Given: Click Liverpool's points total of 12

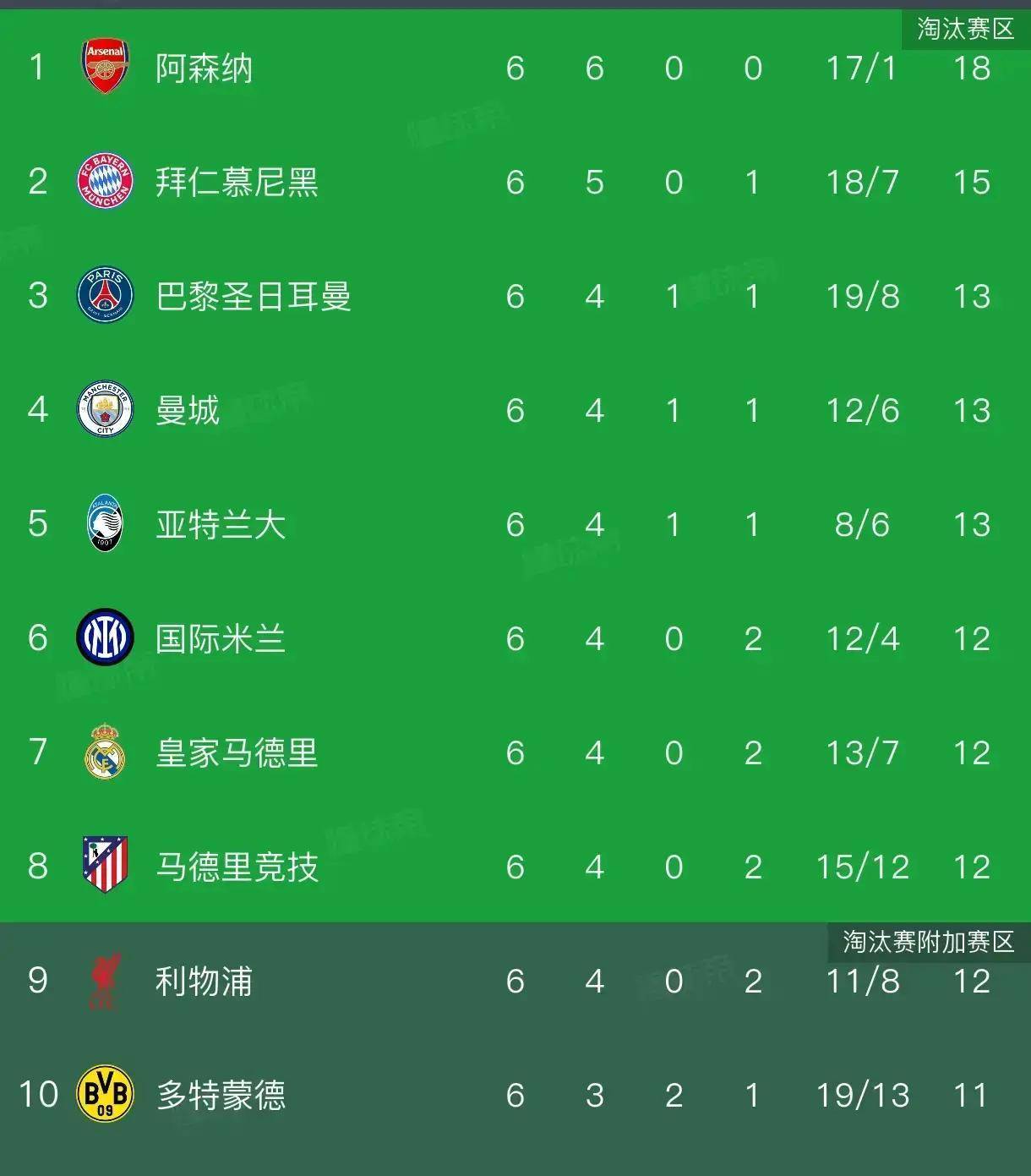Looking at the screenshot, I should [x=974, y=981].
